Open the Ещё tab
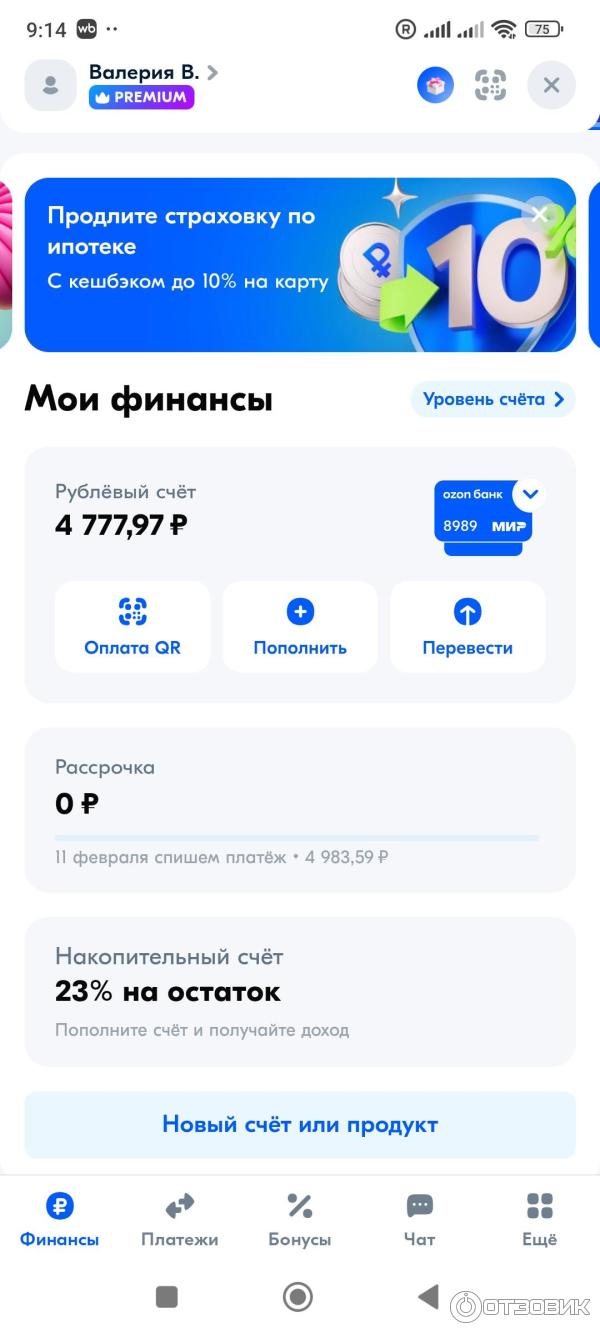 [x=539, y=1220]
